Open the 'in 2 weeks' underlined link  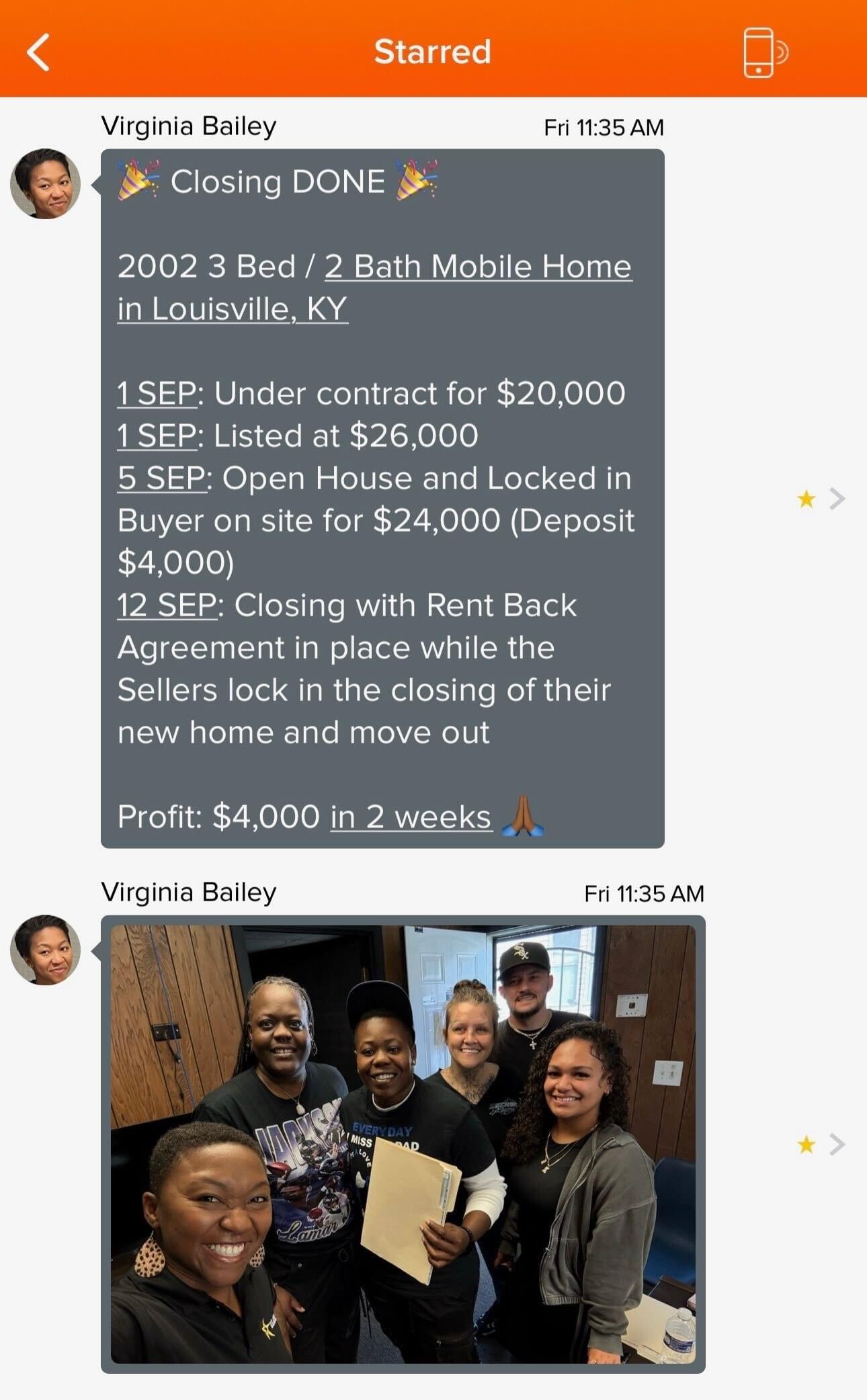pos(411,817)
